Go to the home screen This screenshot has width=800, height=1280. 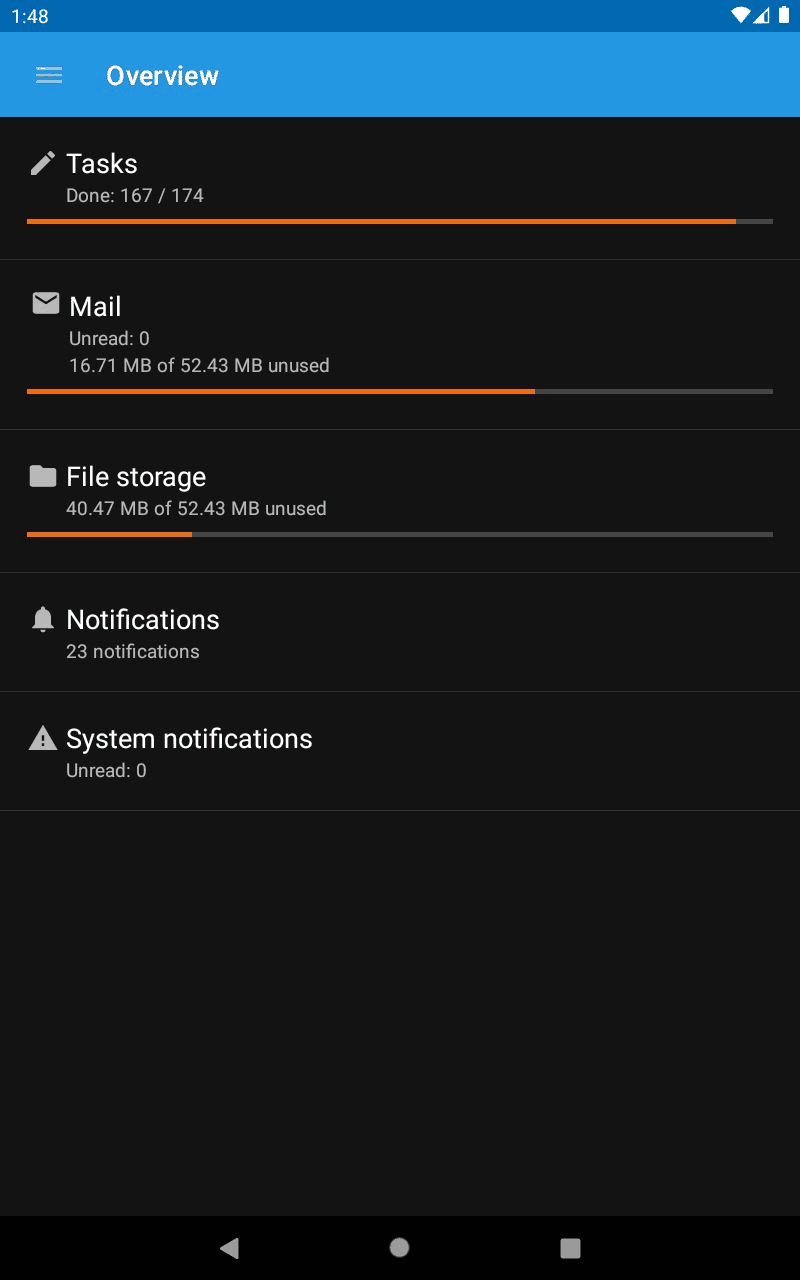point(399,1247)
